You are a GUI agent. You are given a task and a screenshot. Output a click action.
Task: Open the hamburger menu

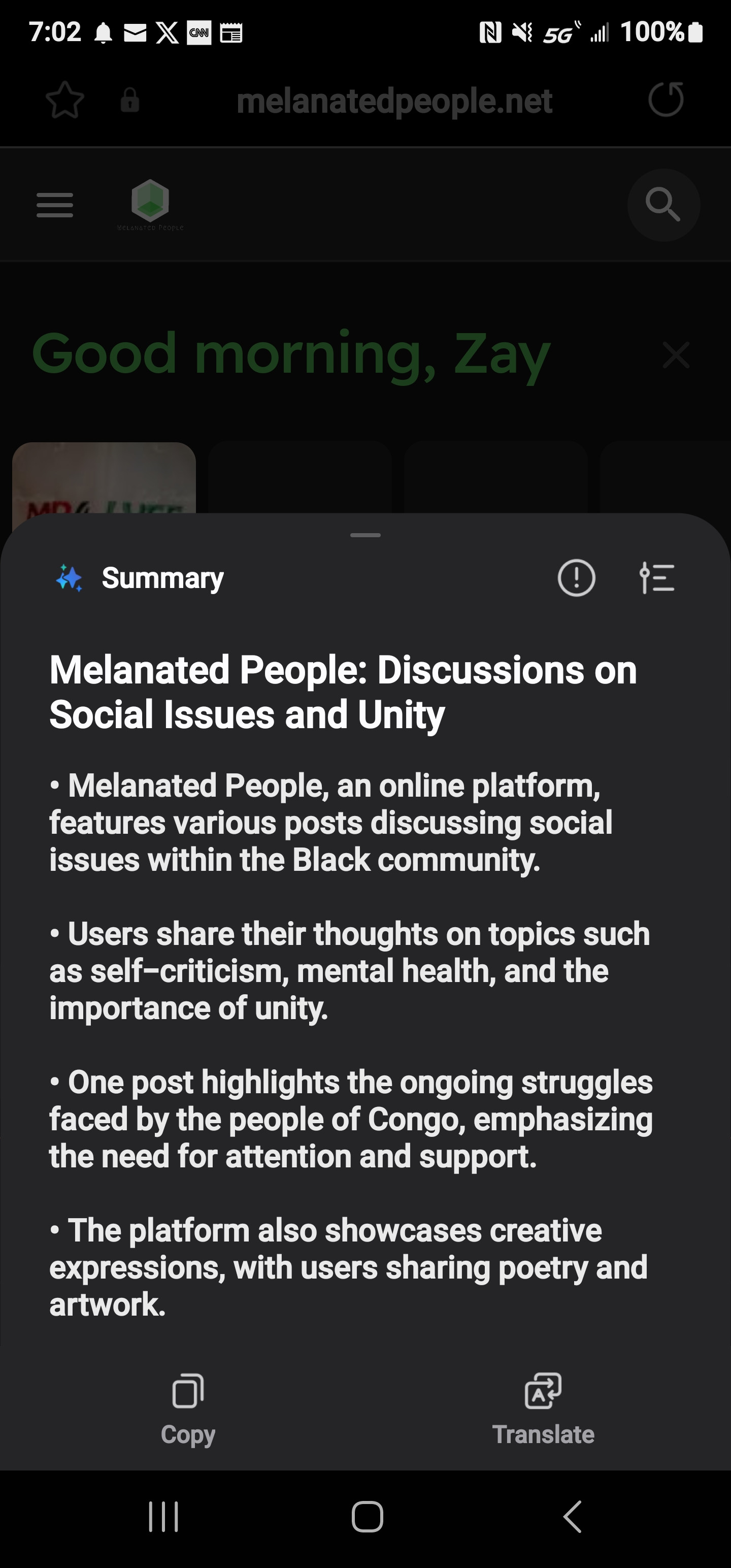pyautogui.click(x=55, y=205)
